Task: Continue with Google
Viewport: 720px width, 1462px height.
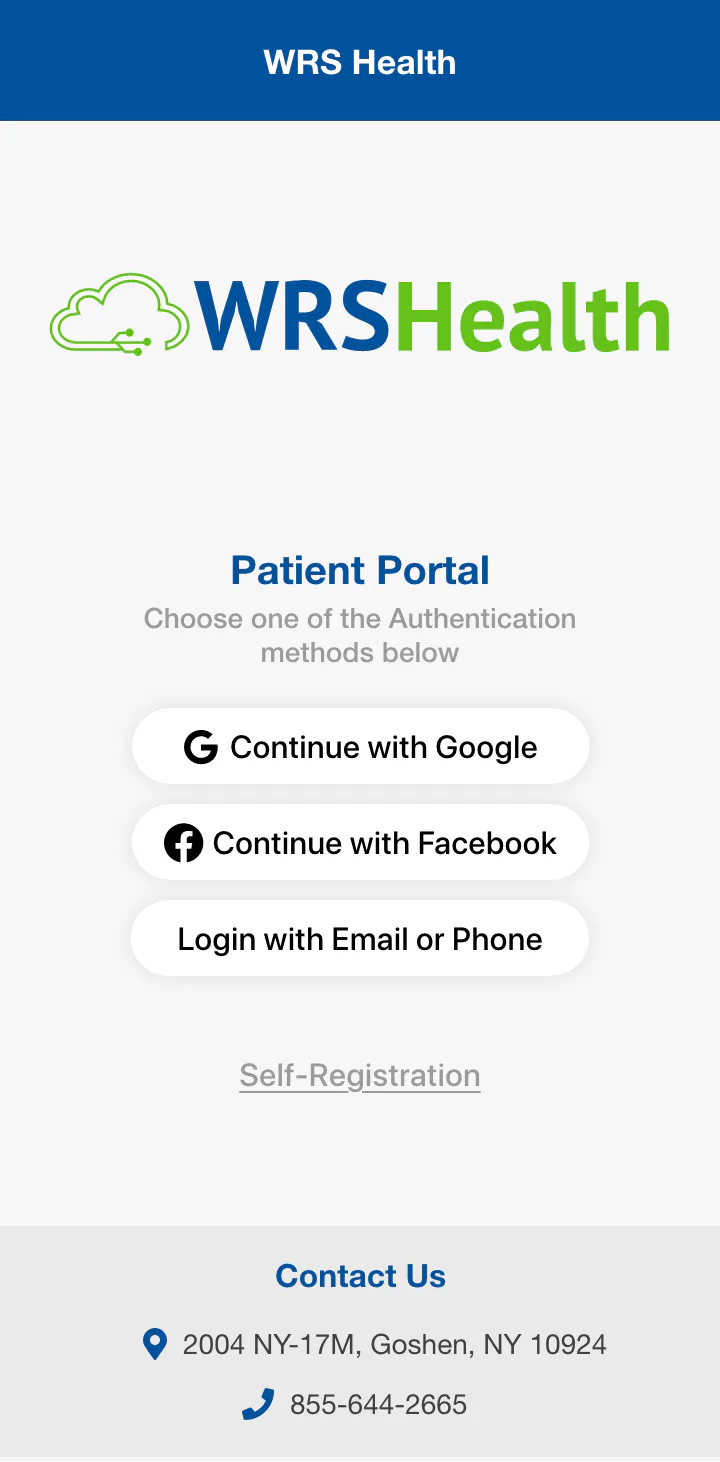Action: coord(360,746)
